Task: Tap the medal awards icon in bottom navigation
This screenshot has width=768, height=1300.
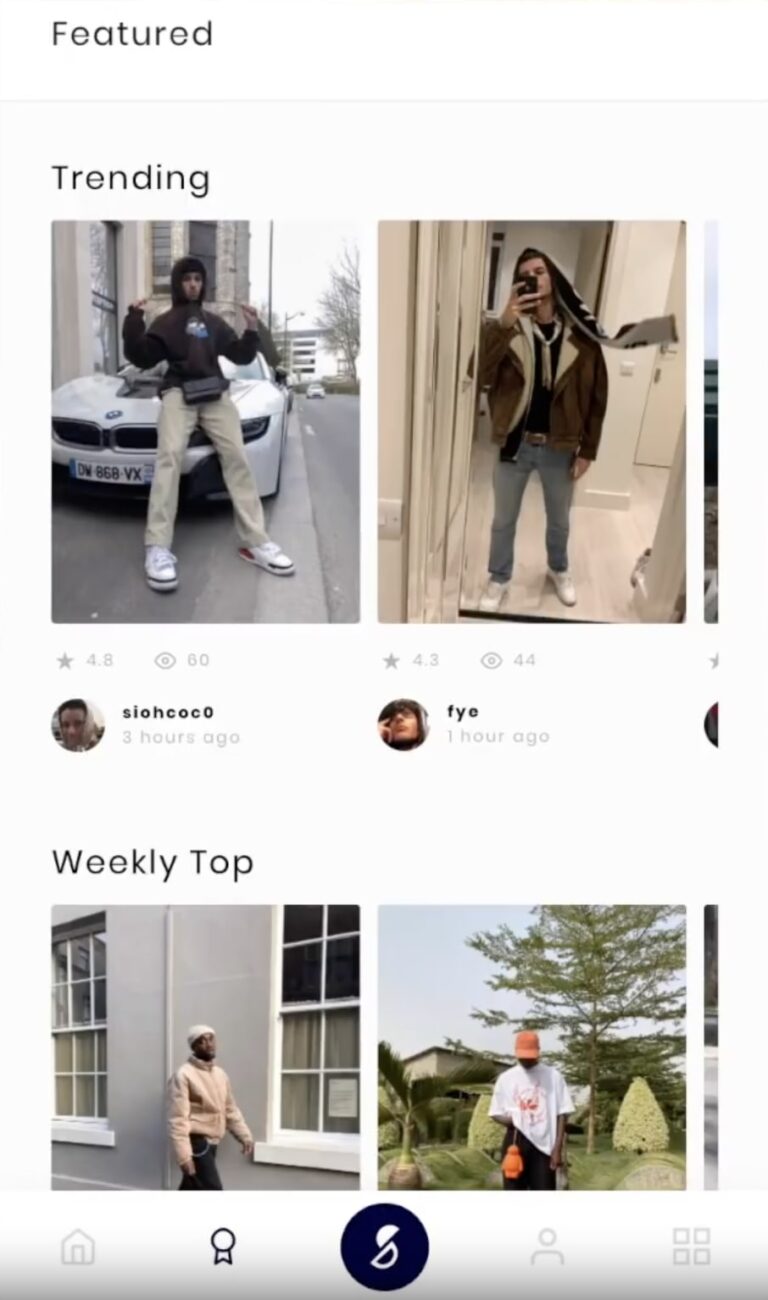Action: (225, 1243)
